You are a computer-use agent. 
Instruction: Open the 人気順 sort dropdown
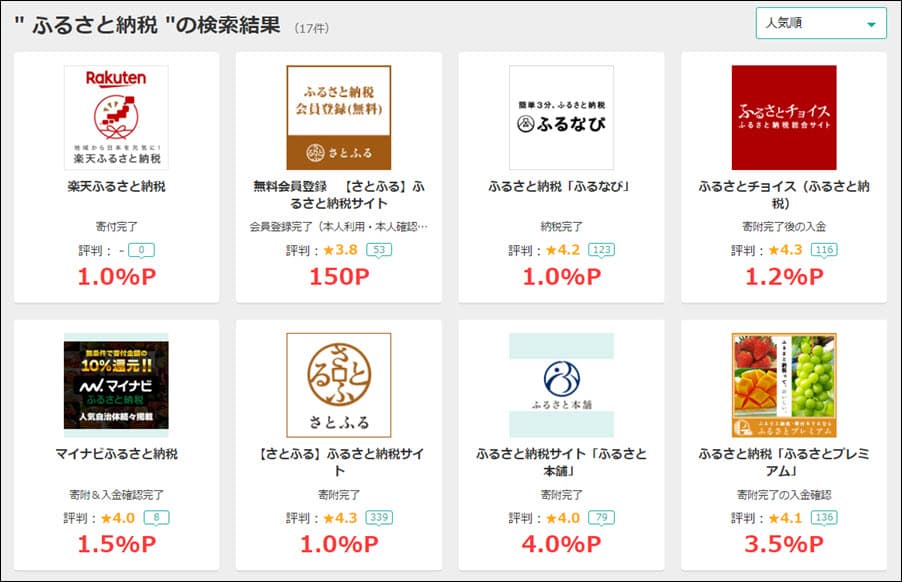pos(820,23)
